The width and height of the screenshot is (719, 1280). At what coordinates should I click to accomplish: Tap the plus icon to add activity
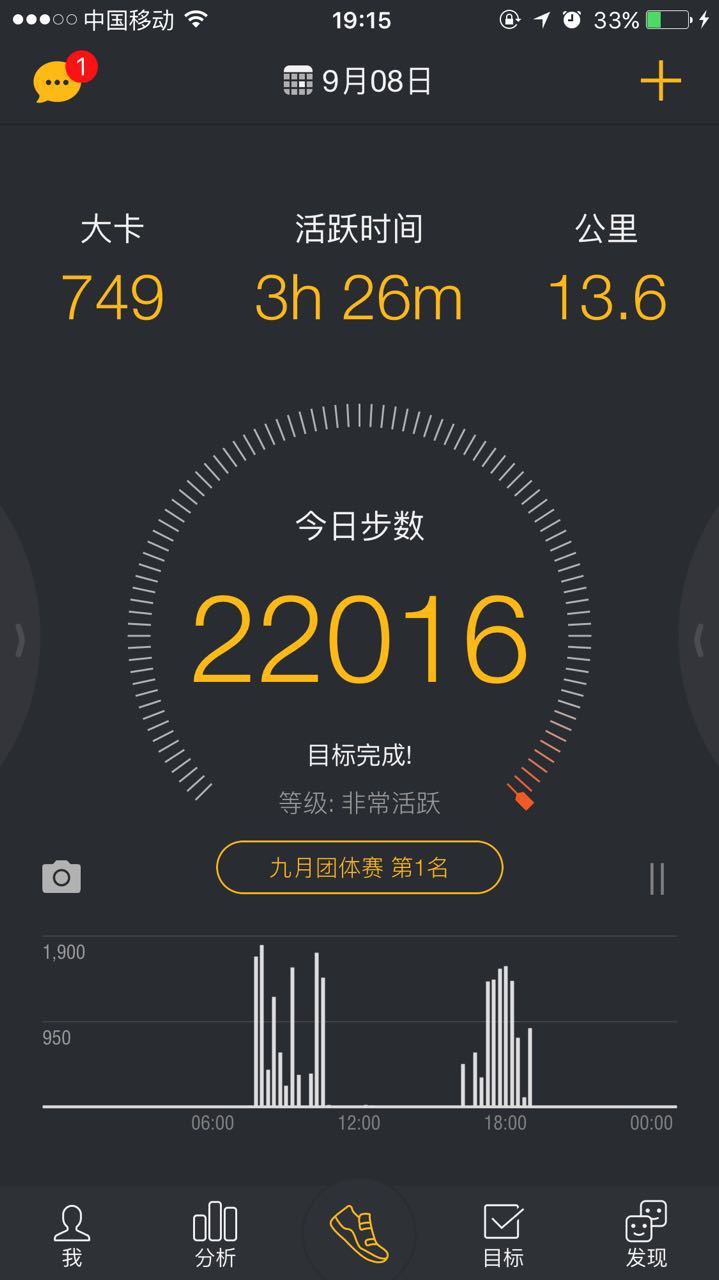(660, 82)
